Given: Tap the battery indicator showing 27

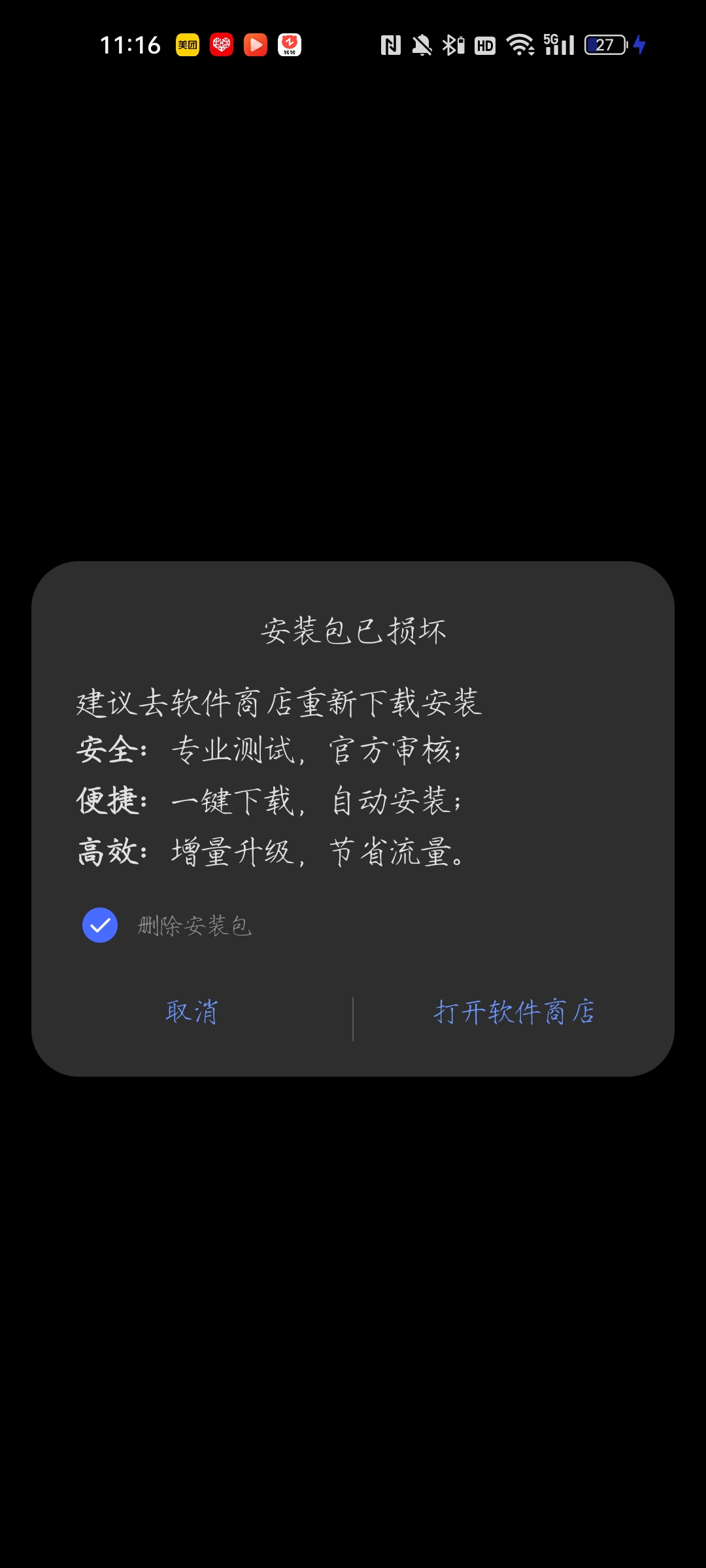Looking at the screenshot, I should tap(603, 46).
